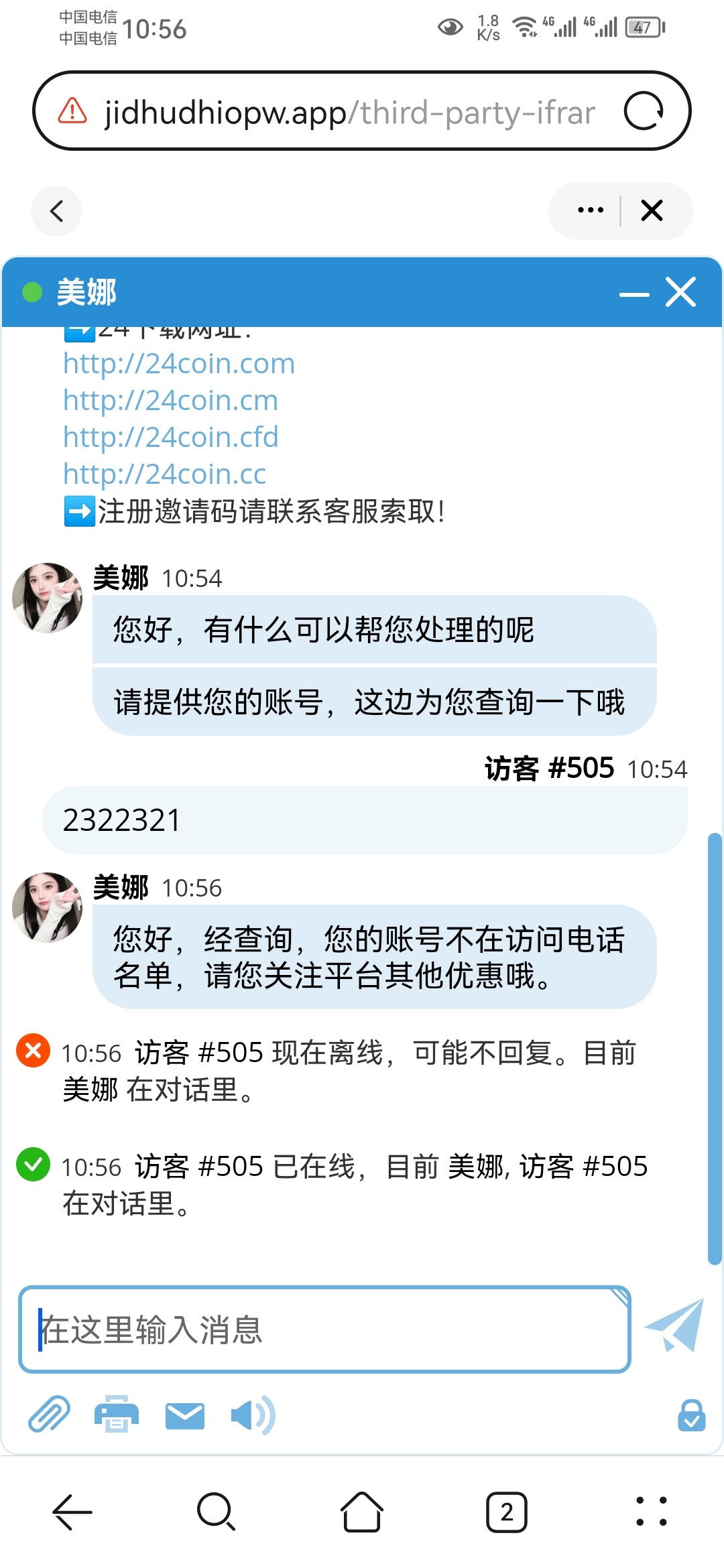The width and height of the screenshot is (724, 1568).
Task: Reload the page from the address bar
Action: (x=643, y=111)
